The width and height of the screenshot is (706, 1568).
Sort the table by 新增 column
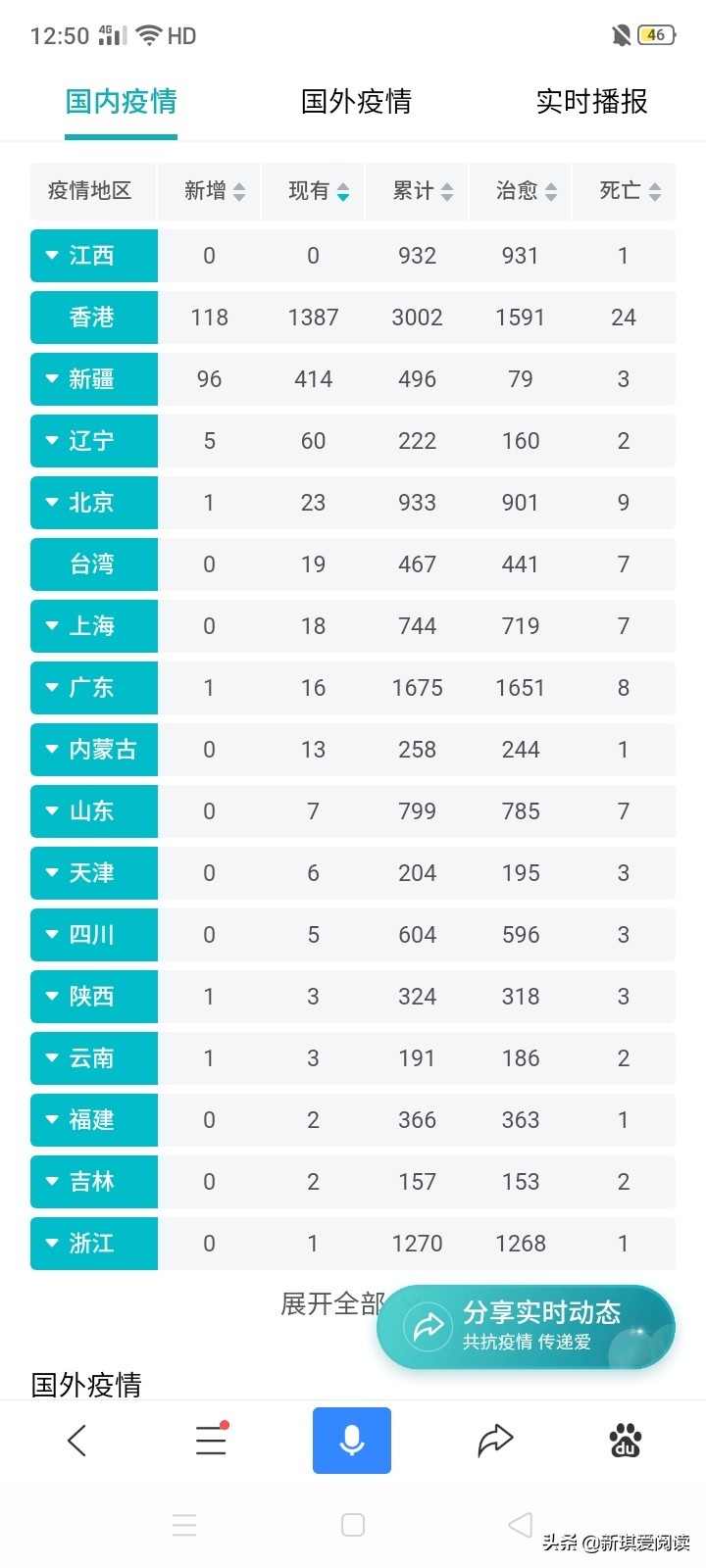[209, 191]
